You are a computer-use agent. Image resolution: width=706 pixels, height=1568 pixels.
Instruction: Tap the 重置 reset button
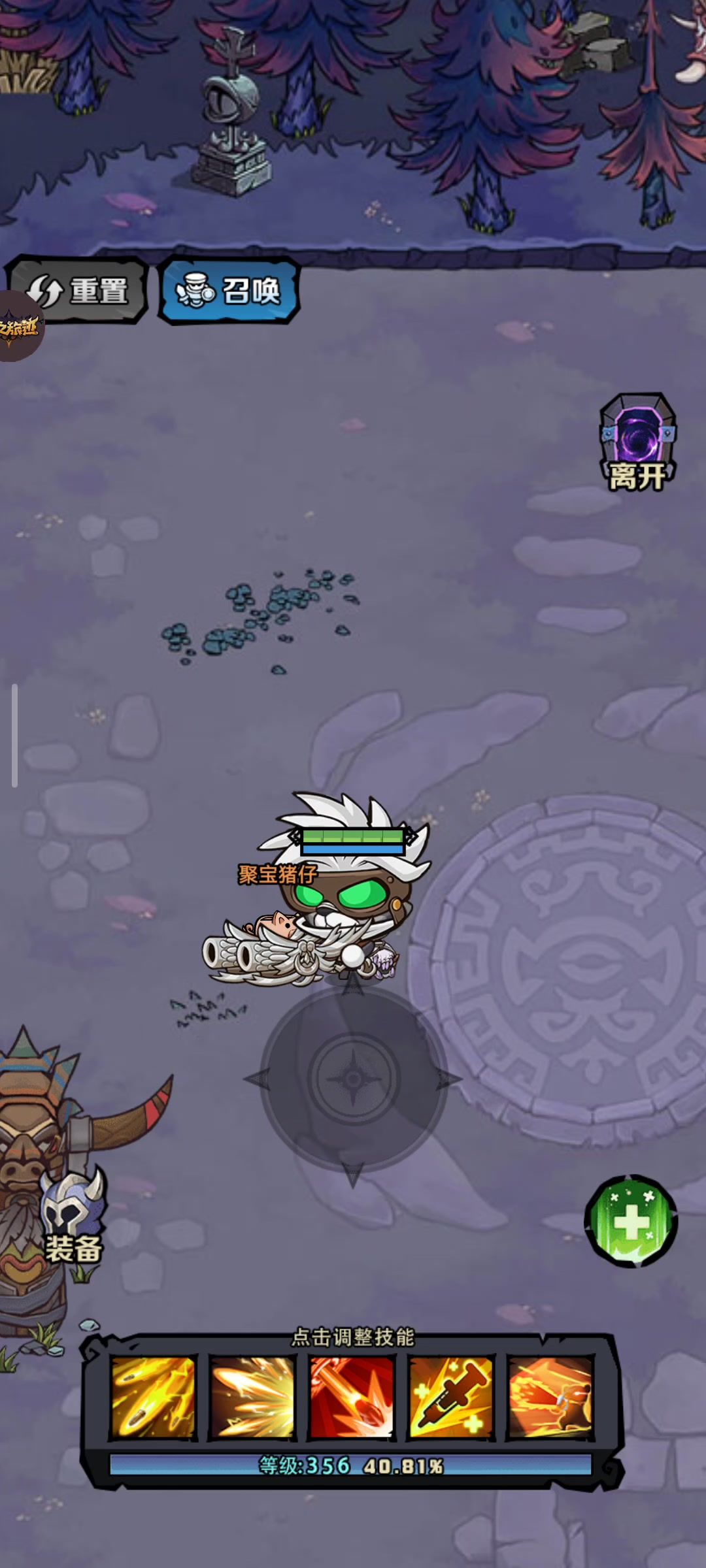click(x=78, y=290)
